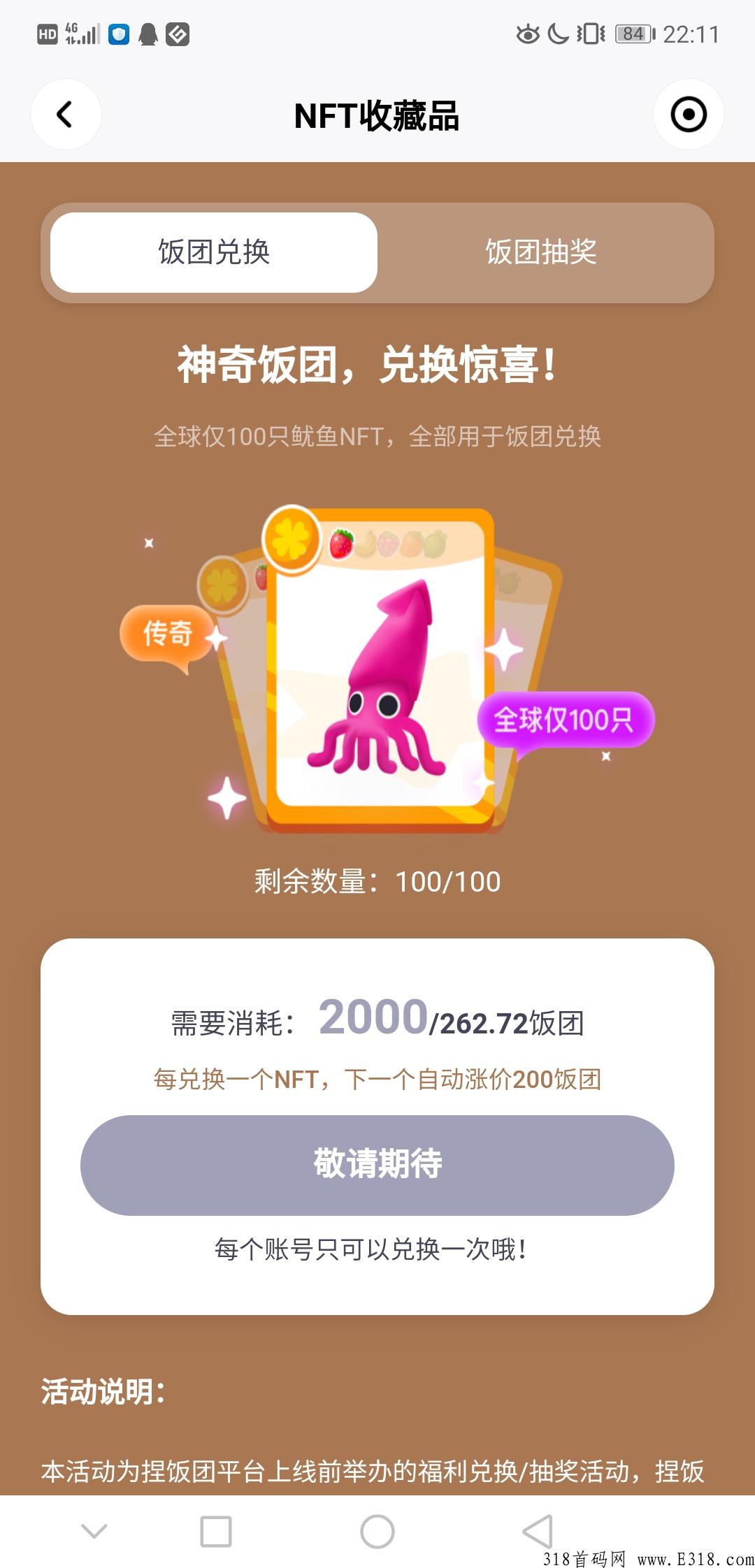Tap the 敬请期待 button
Screen dimensions: 755x1568
pyautogui.click(x=377, y=1165)
